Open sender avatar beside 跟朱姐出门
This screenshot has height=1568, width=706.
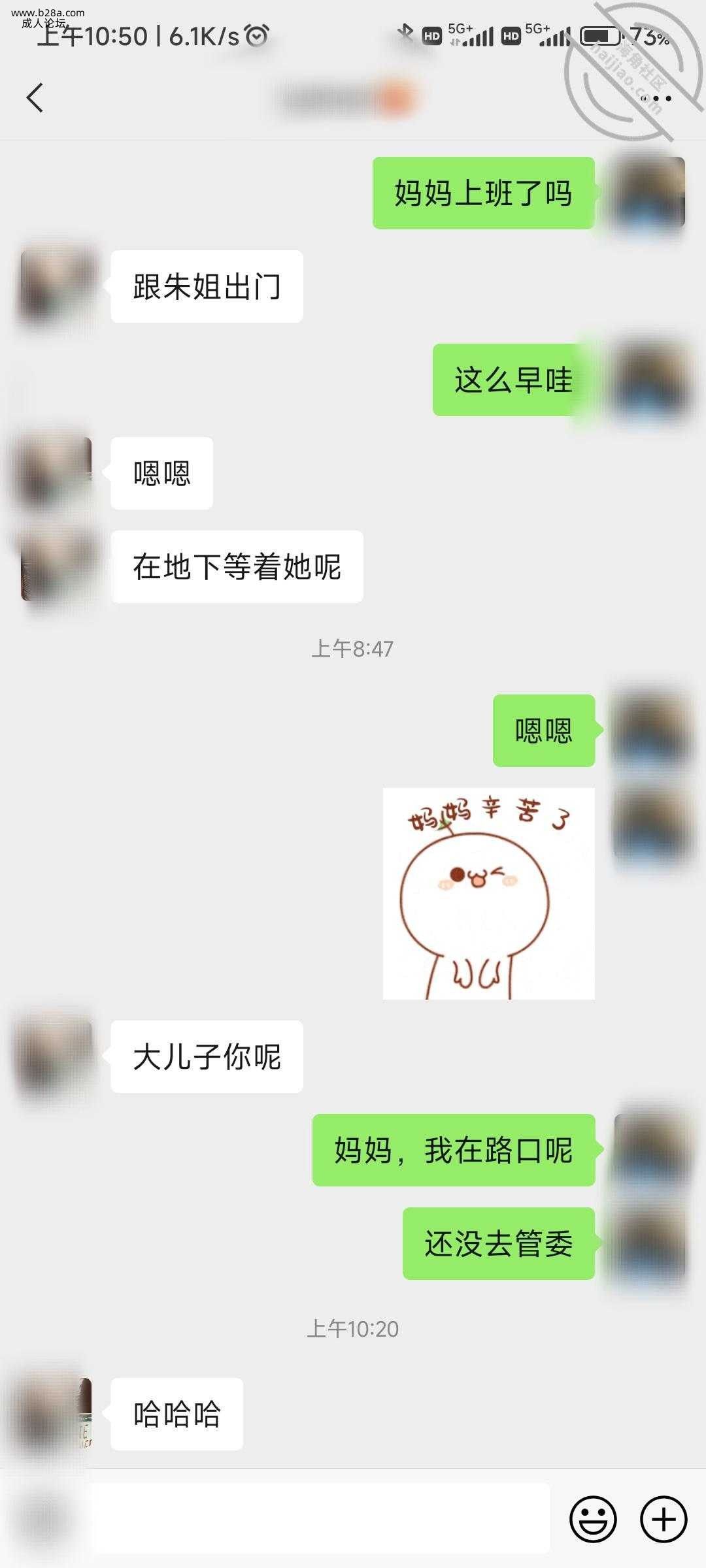56,286
